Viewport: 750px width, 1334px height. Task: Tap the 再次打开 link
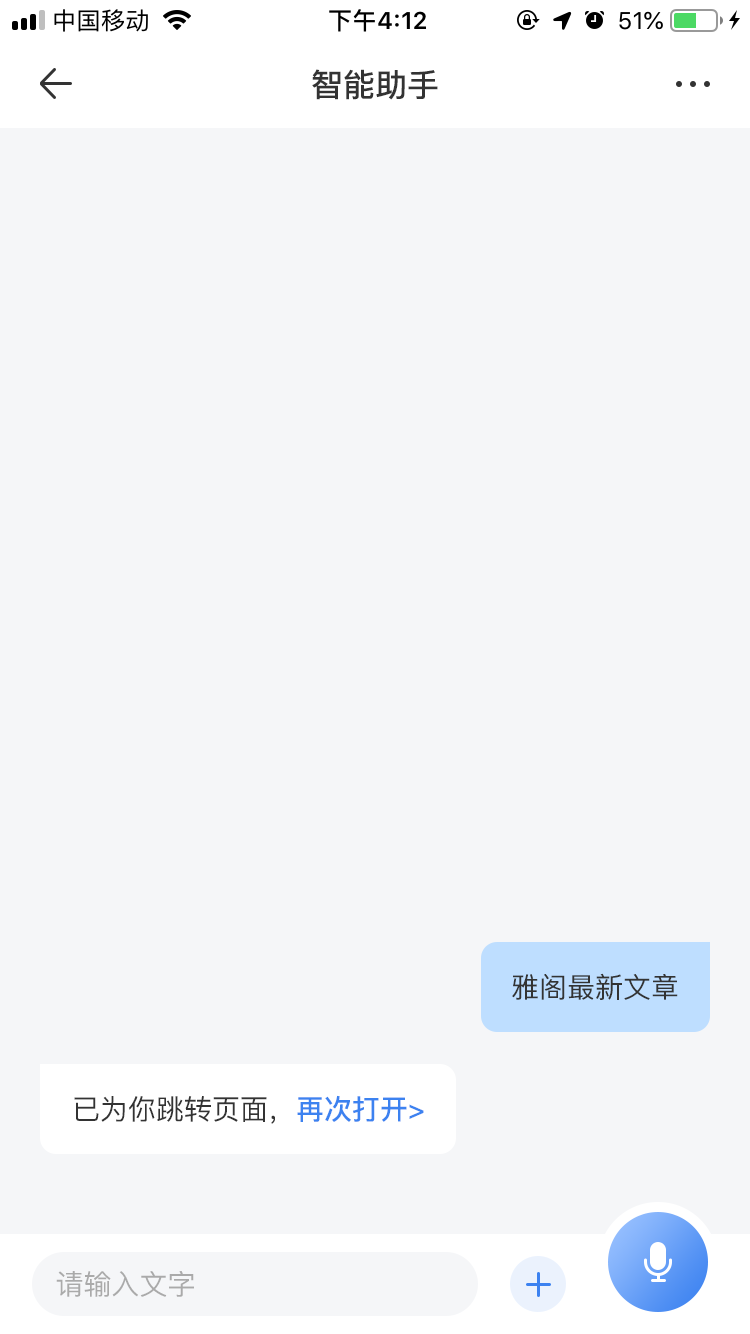pos(360,1110)
